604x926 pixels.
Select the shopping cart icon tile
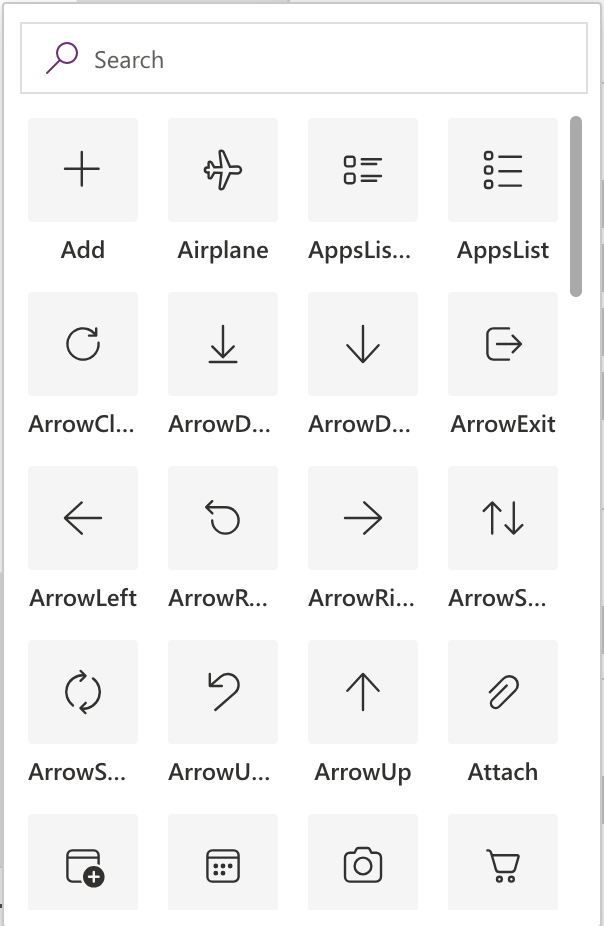pyautogui.click(x=503, y=864)
